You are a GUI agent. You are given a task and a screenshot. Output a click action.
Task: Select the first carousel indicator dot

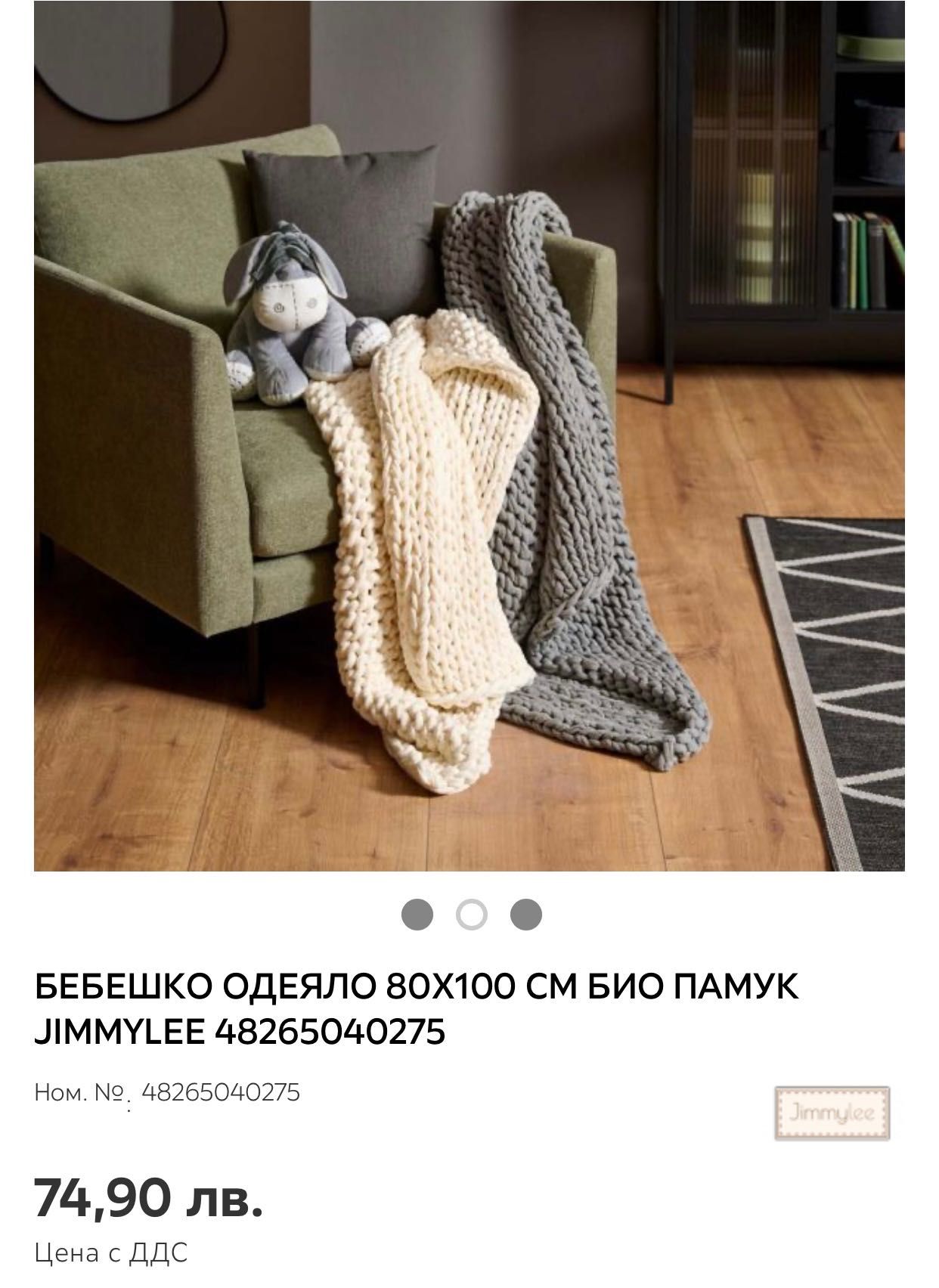click(417, 915)
